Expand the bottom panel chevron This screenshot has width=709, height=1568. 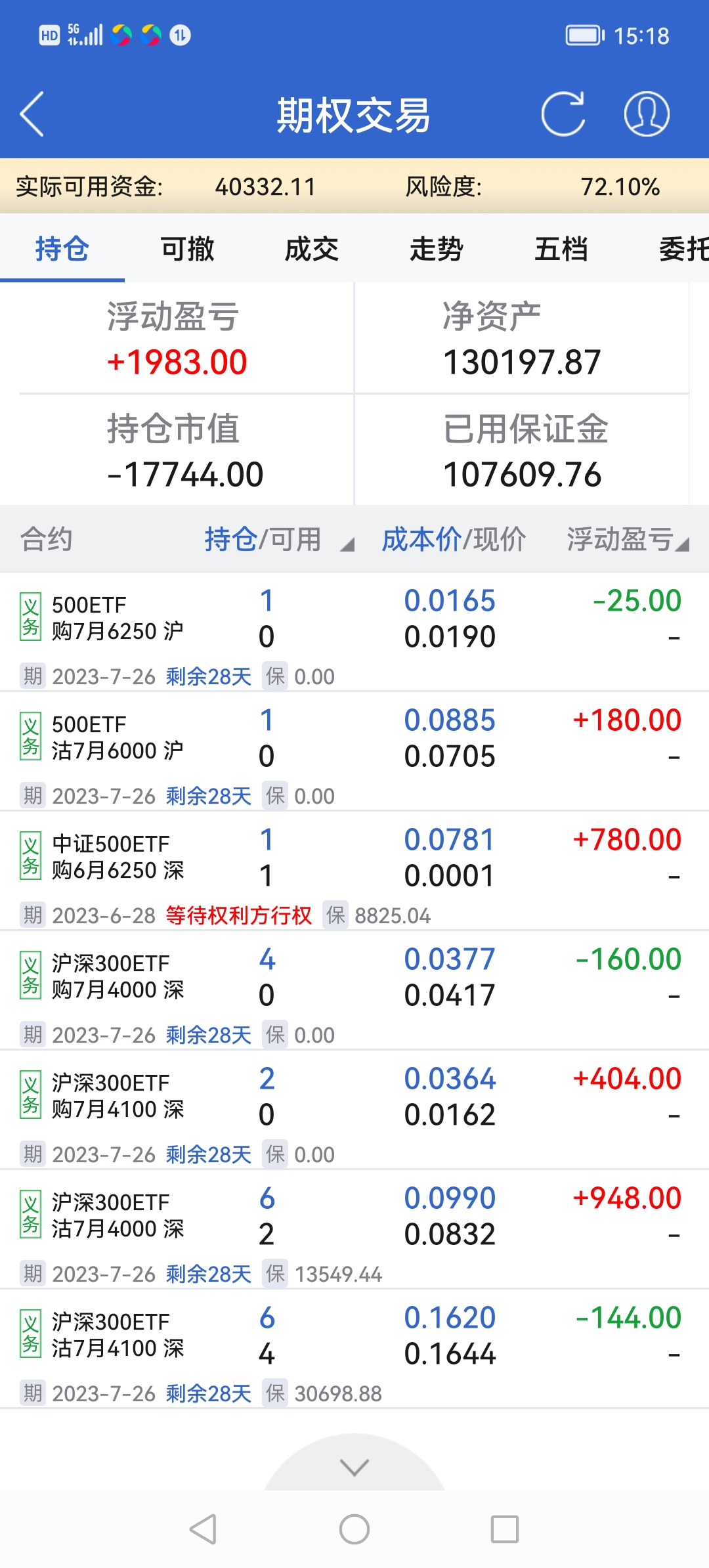click(x=354, y=1467)
